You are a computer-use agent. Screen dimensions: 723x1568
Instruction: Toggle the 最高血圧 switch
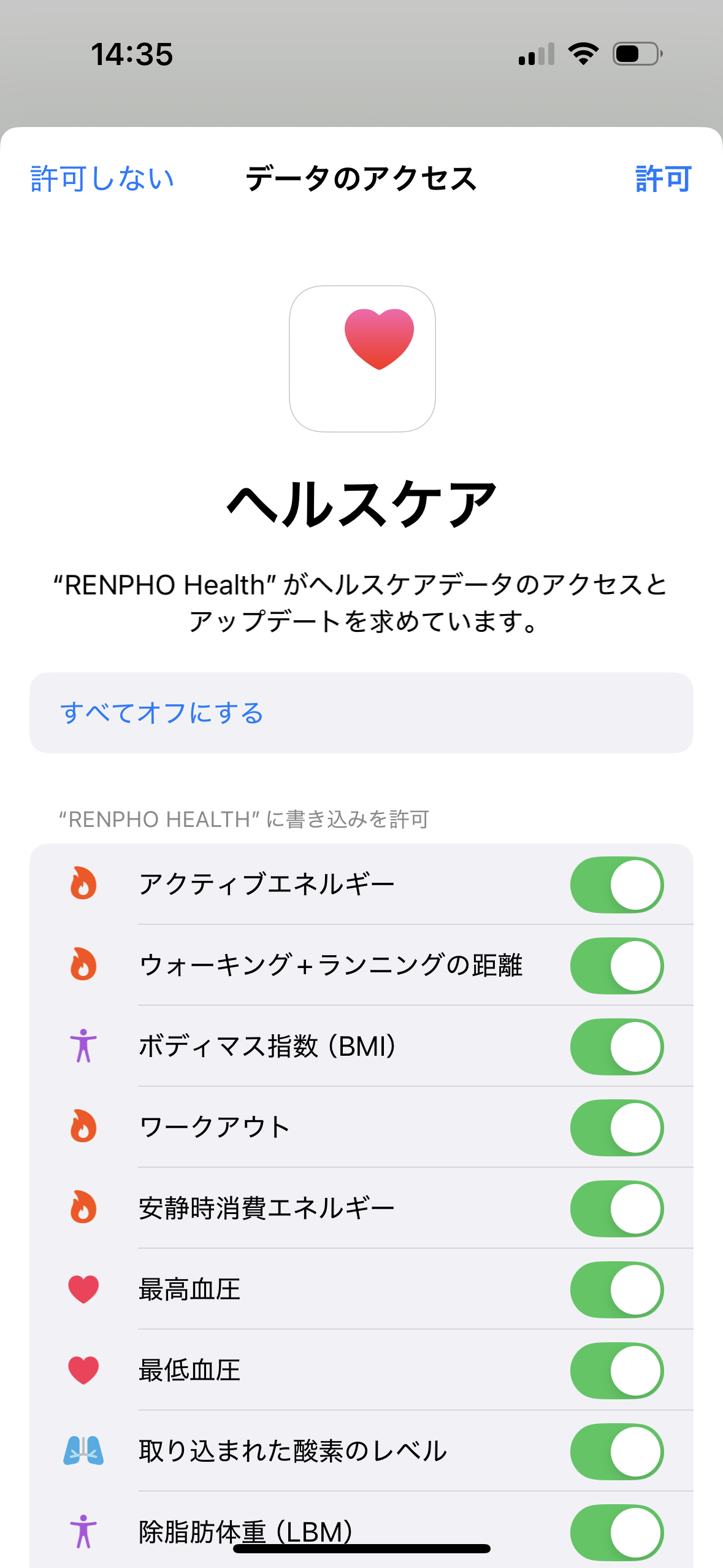616,1289
